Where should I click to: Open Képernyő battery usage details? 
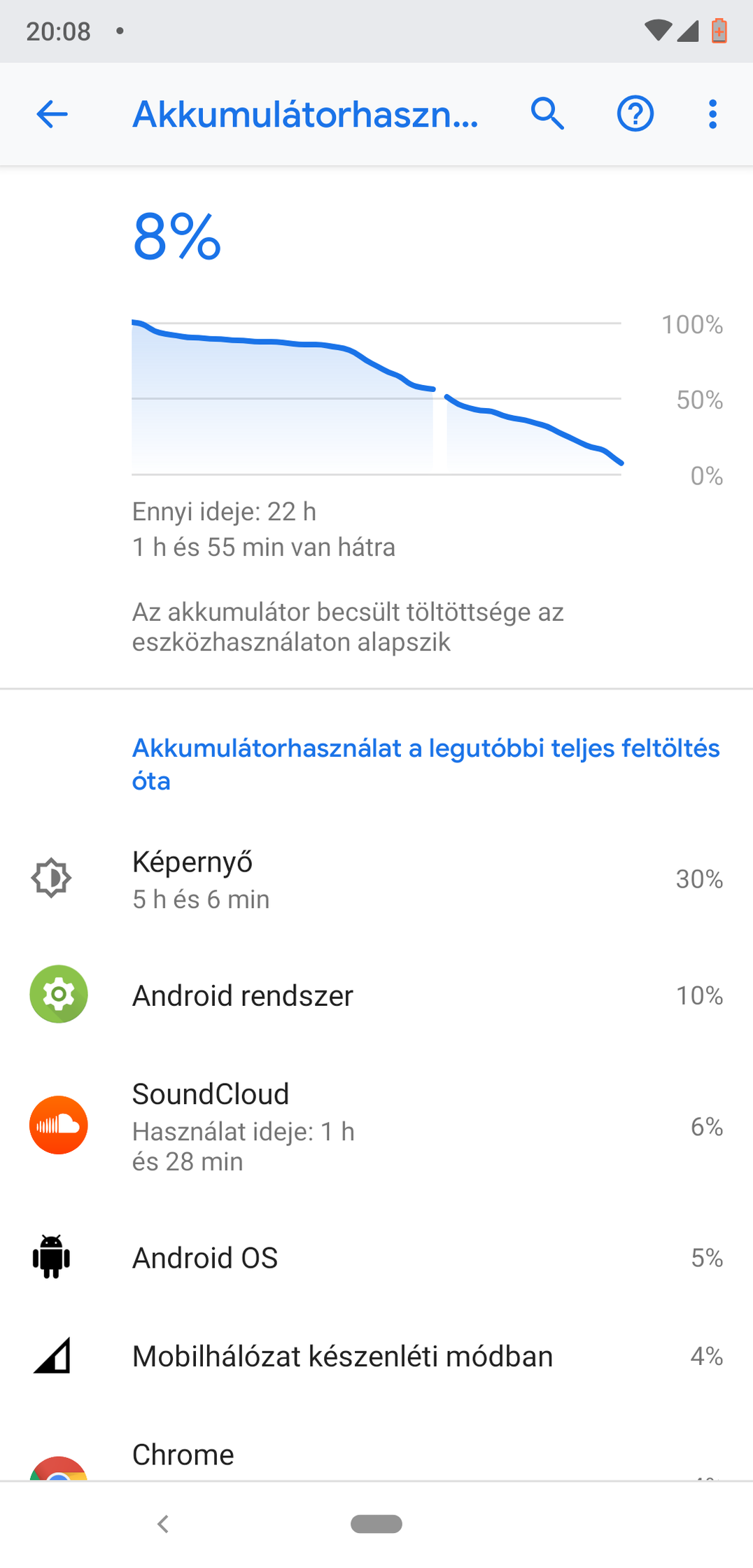point(376,879)
